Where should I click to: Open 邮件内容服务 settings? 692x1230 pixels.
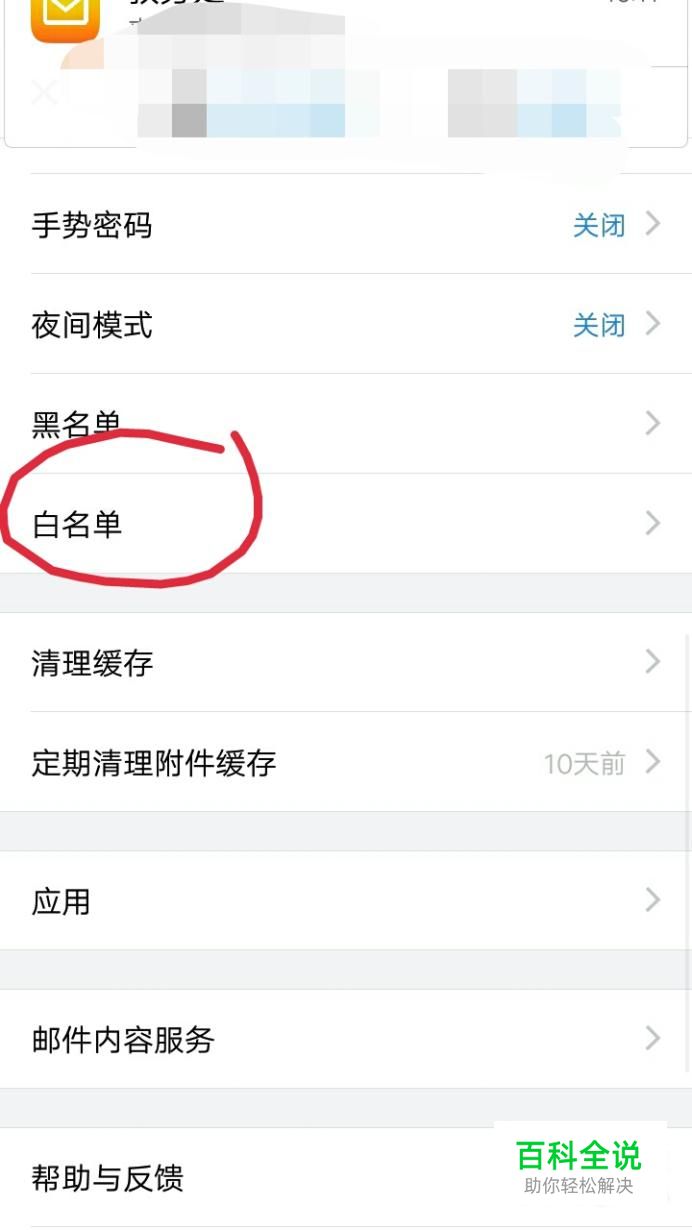point(346,1039)
